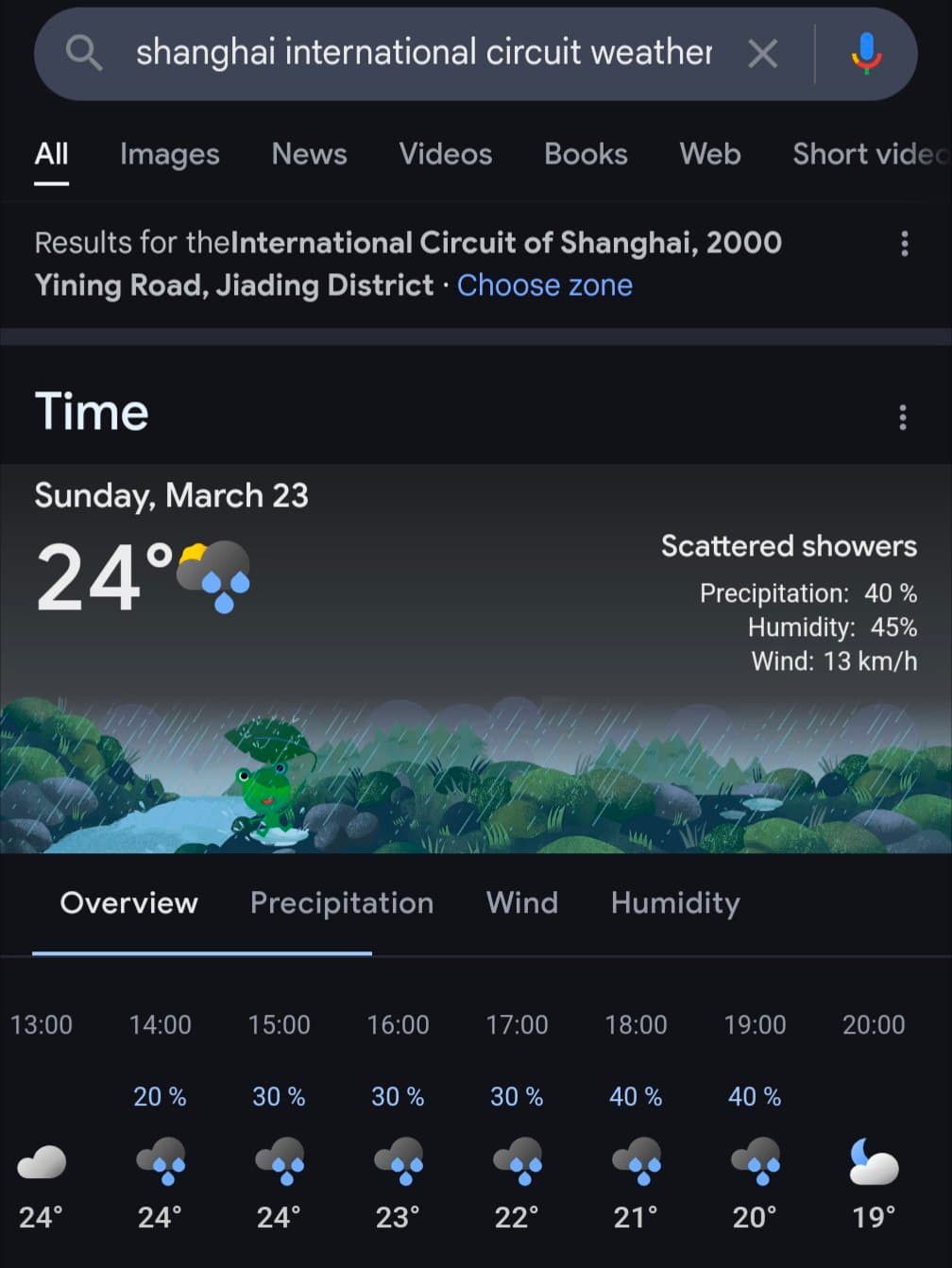Switch to the News tab

[309, 154]
